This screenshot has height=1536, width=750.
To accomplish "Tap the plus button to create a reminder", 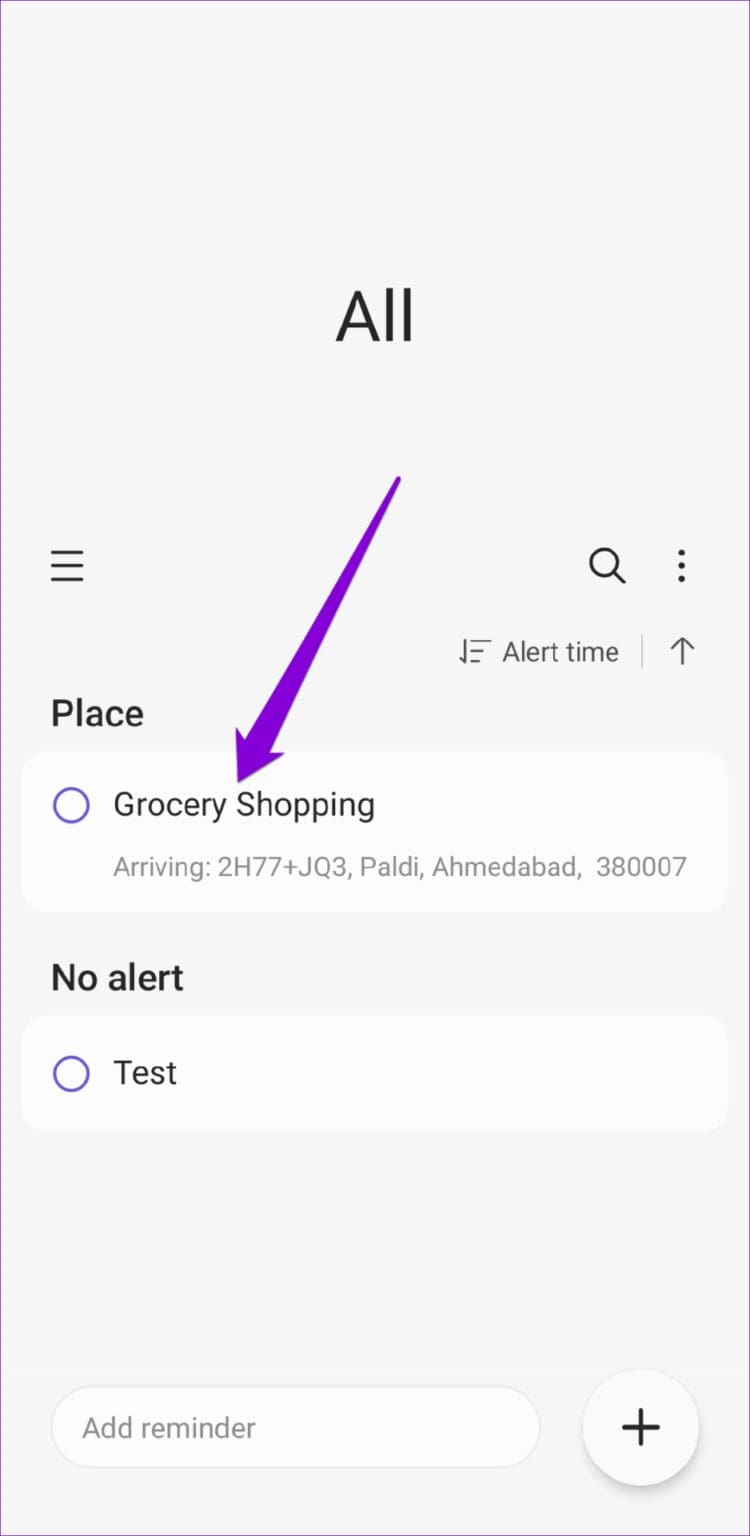I will (640, 1427).
